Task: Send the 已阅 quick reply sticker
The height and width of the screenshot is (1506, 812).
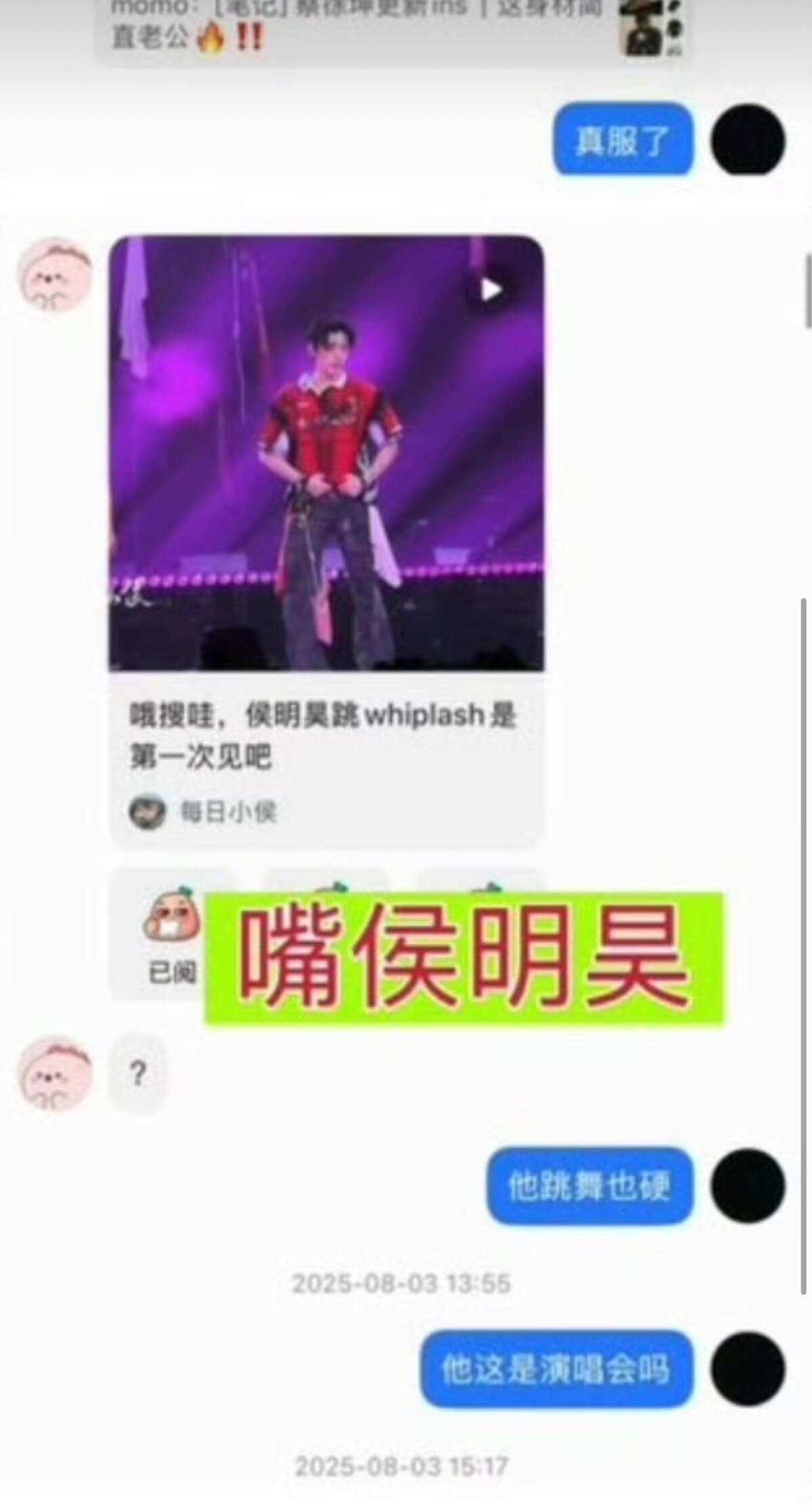Action: [x=171, y=934]
